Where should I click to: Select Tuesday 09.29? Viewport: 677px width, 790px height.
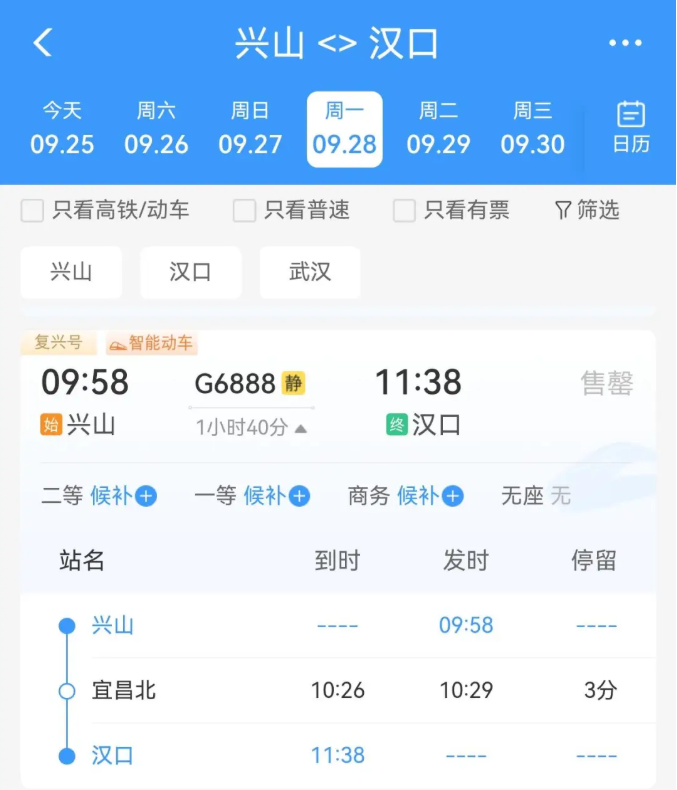point(438,128)
